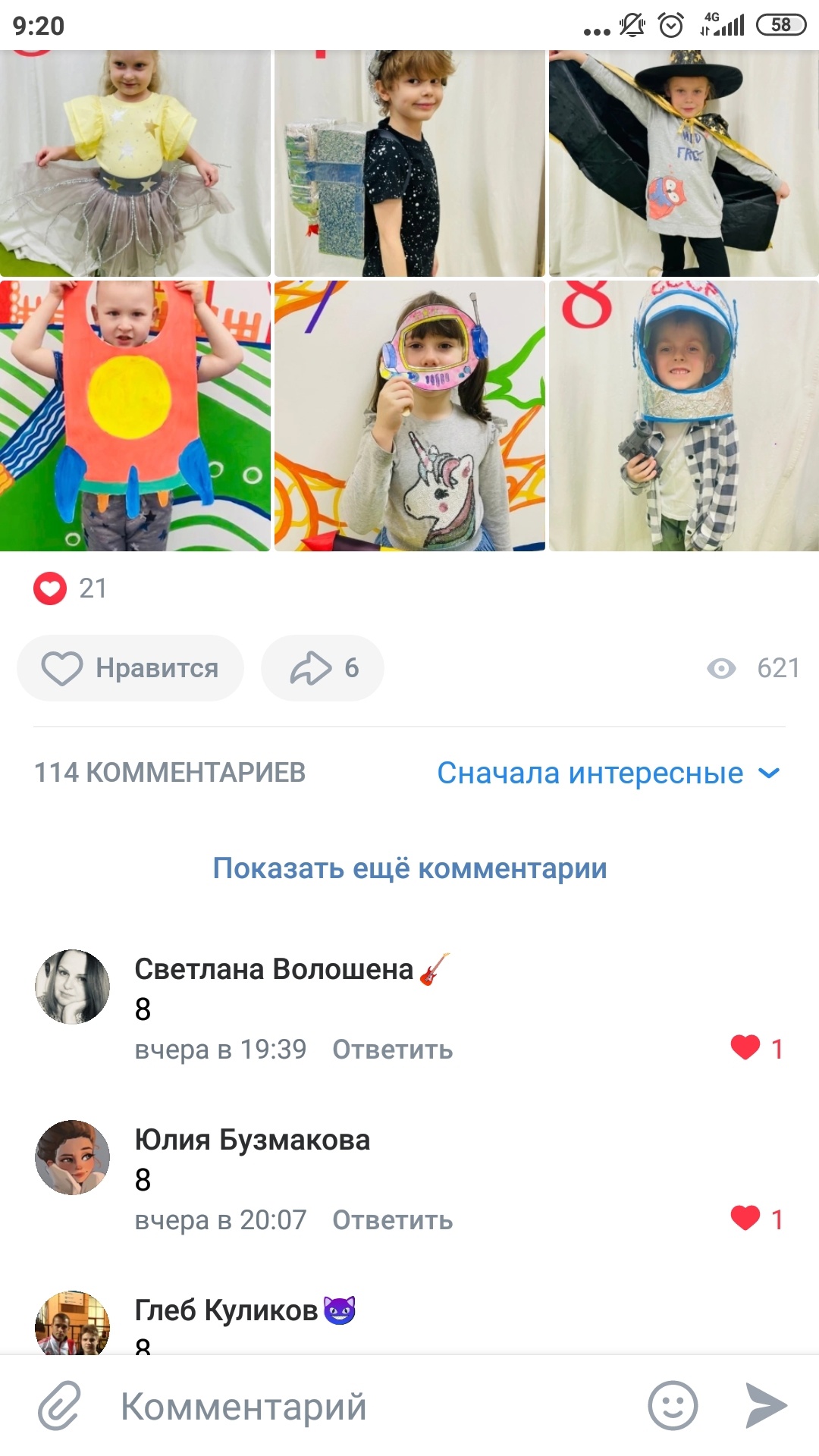819x1456 pixels.
Task: Open photo of girl with pink helmet mask
Action: pos(409,416)
